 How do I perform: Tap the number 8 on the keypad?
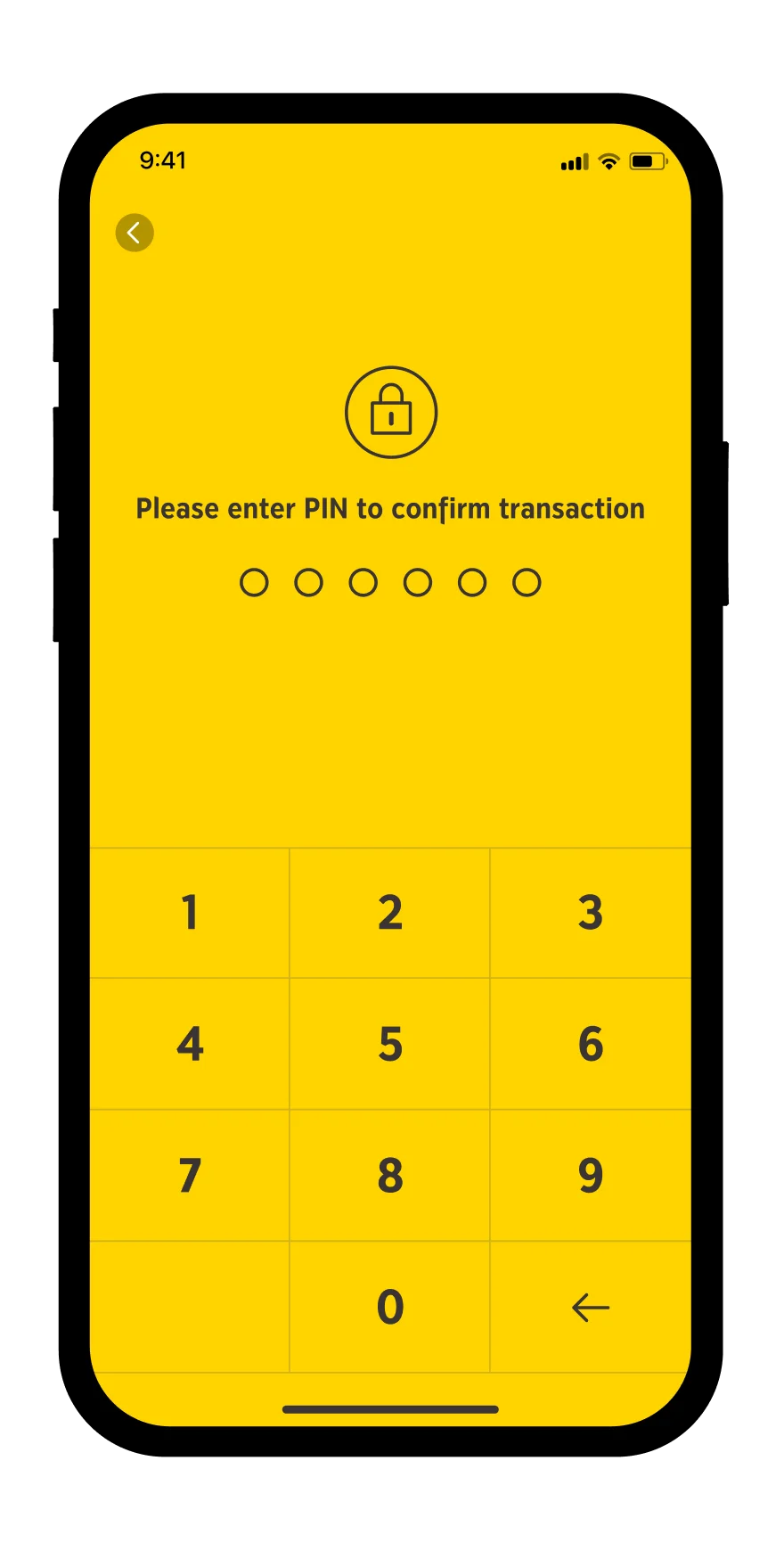pyautogui.click(x=390, y=1175)
